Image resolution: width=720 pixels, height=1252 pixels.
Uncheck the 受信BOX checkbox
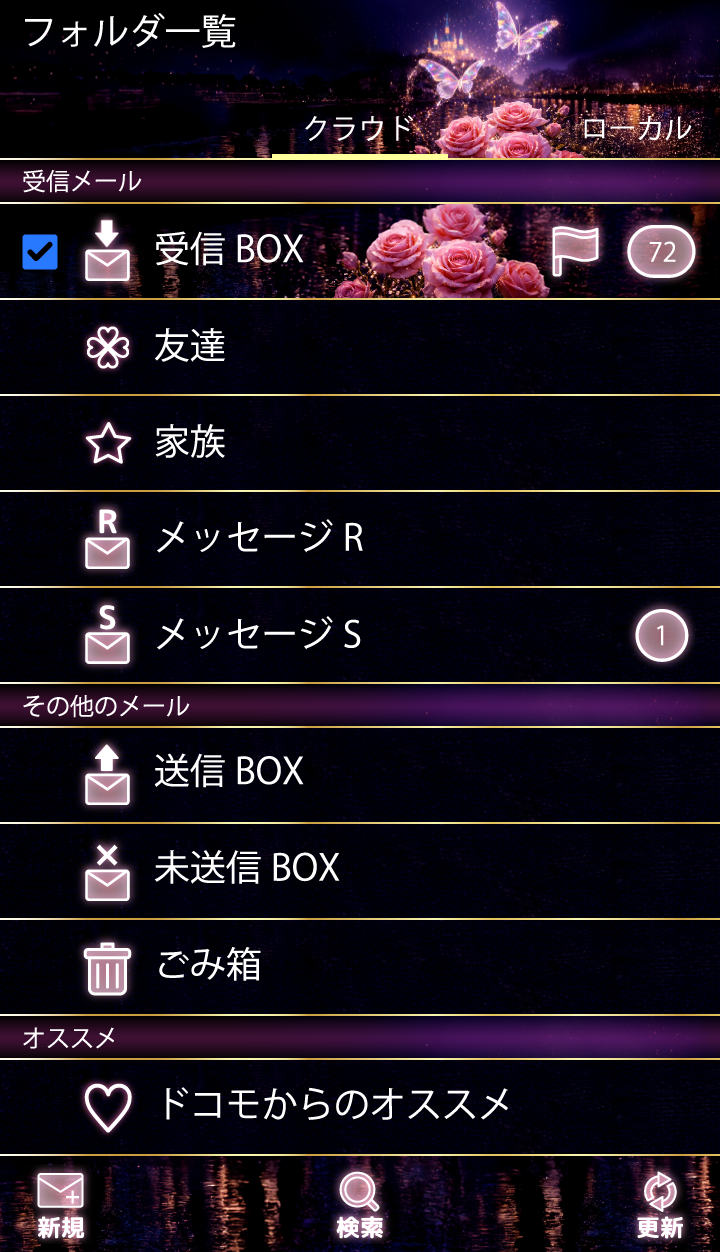[x=40, y=252]
